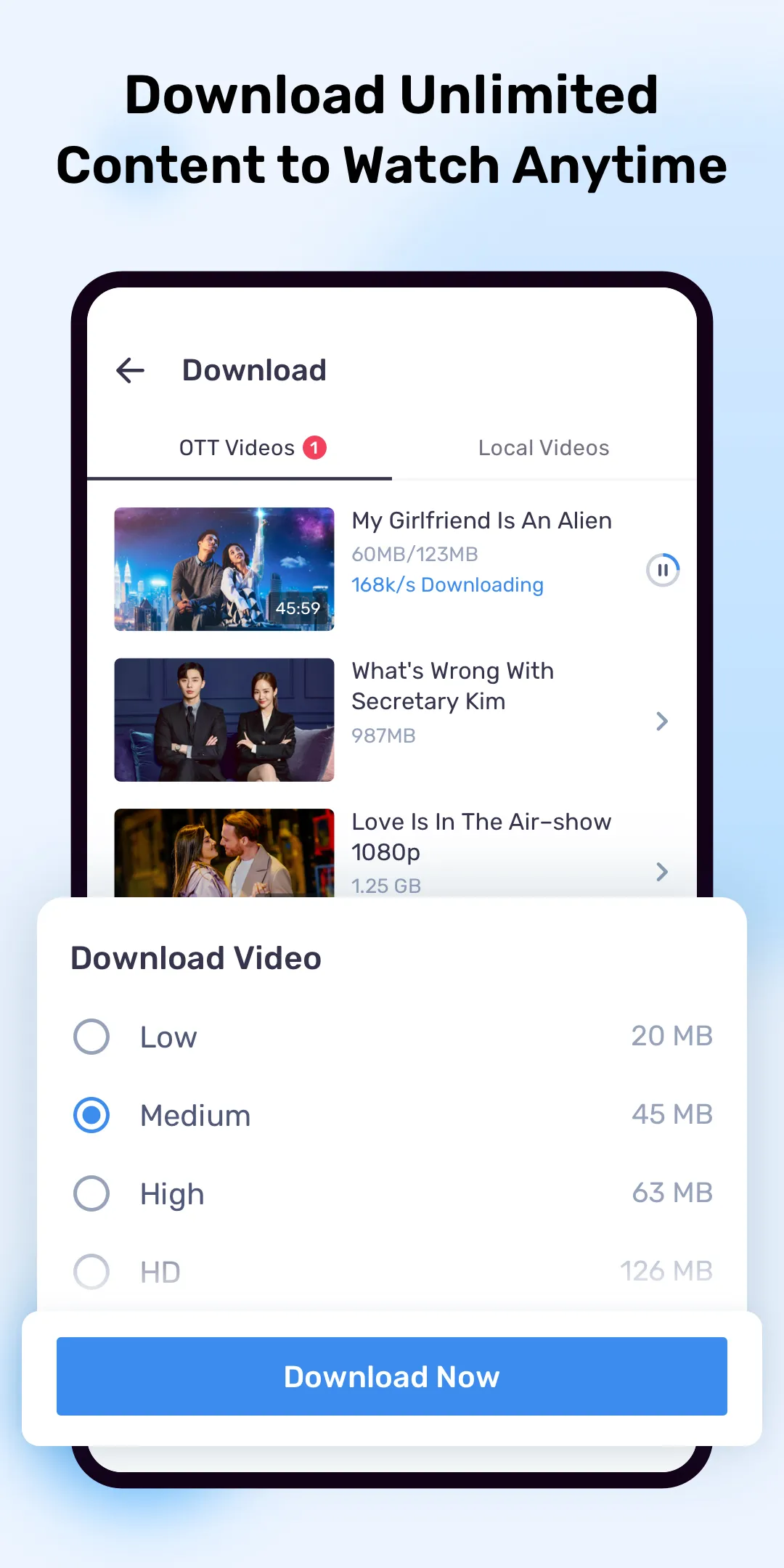Click the red notification badge on OTT Videos
Viewport: 784px width, 1568px height.
pyautogui.click(x=314, y=447)
